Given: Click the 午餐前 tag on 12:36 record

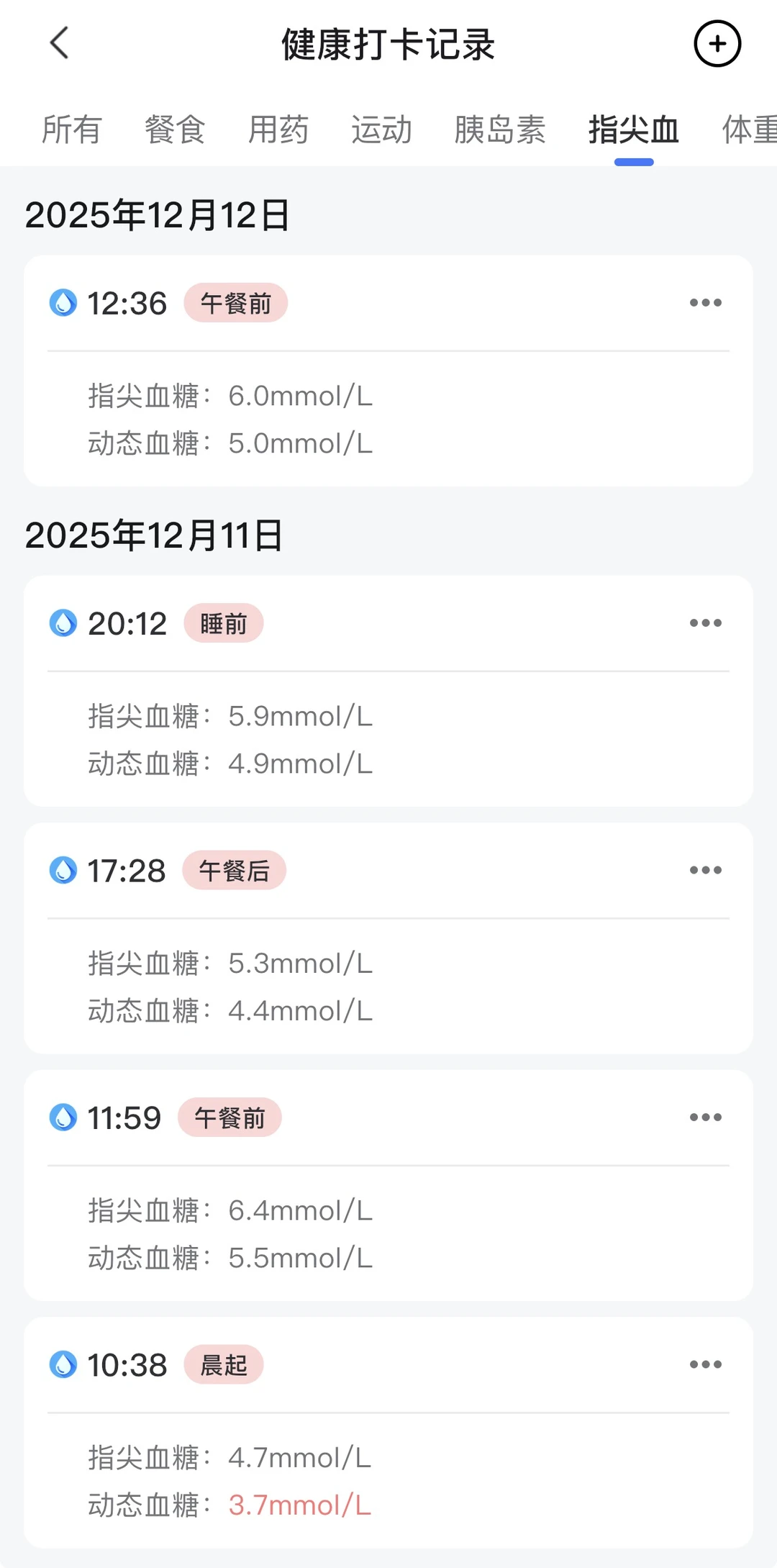Looking at the screenshot, I should point(236,303).
